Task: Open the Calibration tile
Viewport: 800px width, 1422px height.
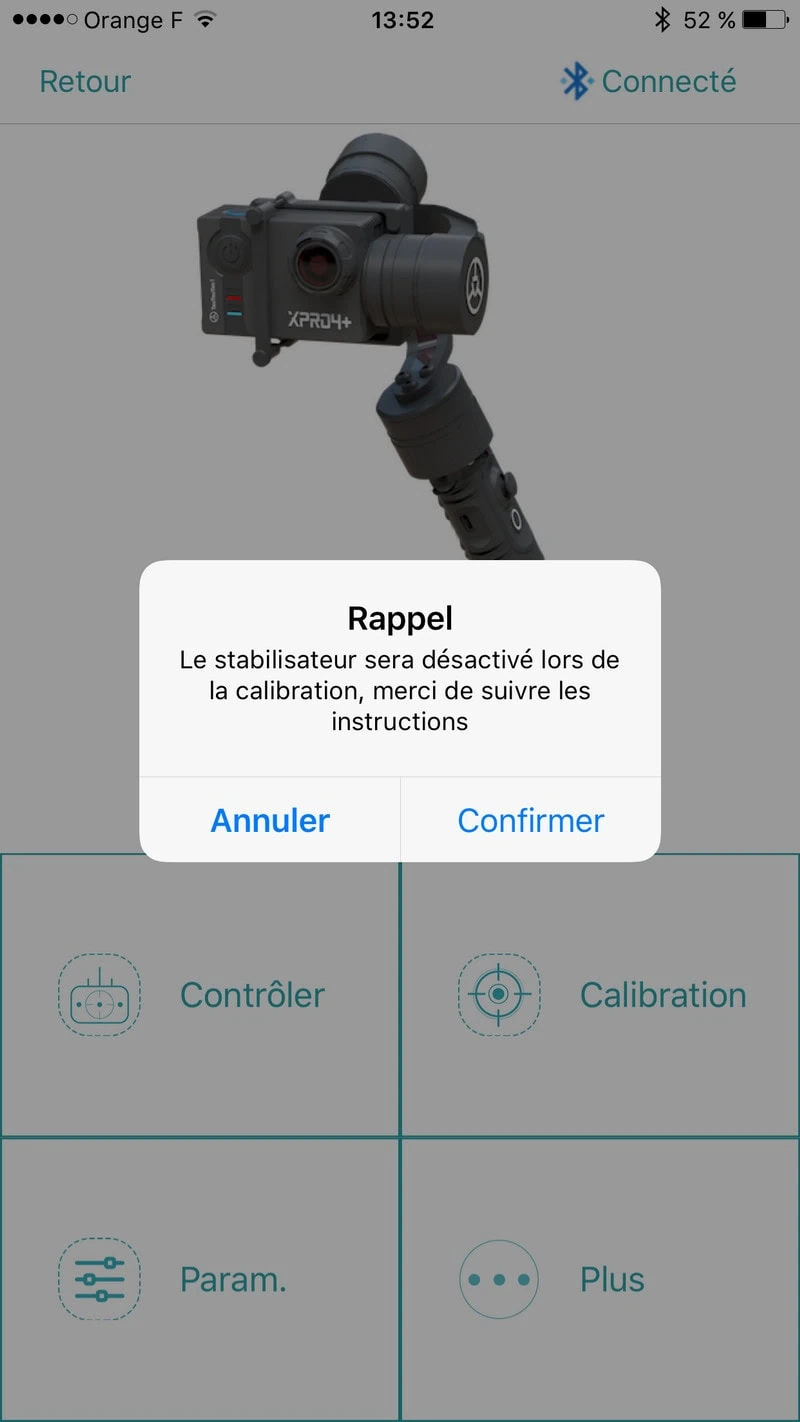Action: click(x=600, y=996)
